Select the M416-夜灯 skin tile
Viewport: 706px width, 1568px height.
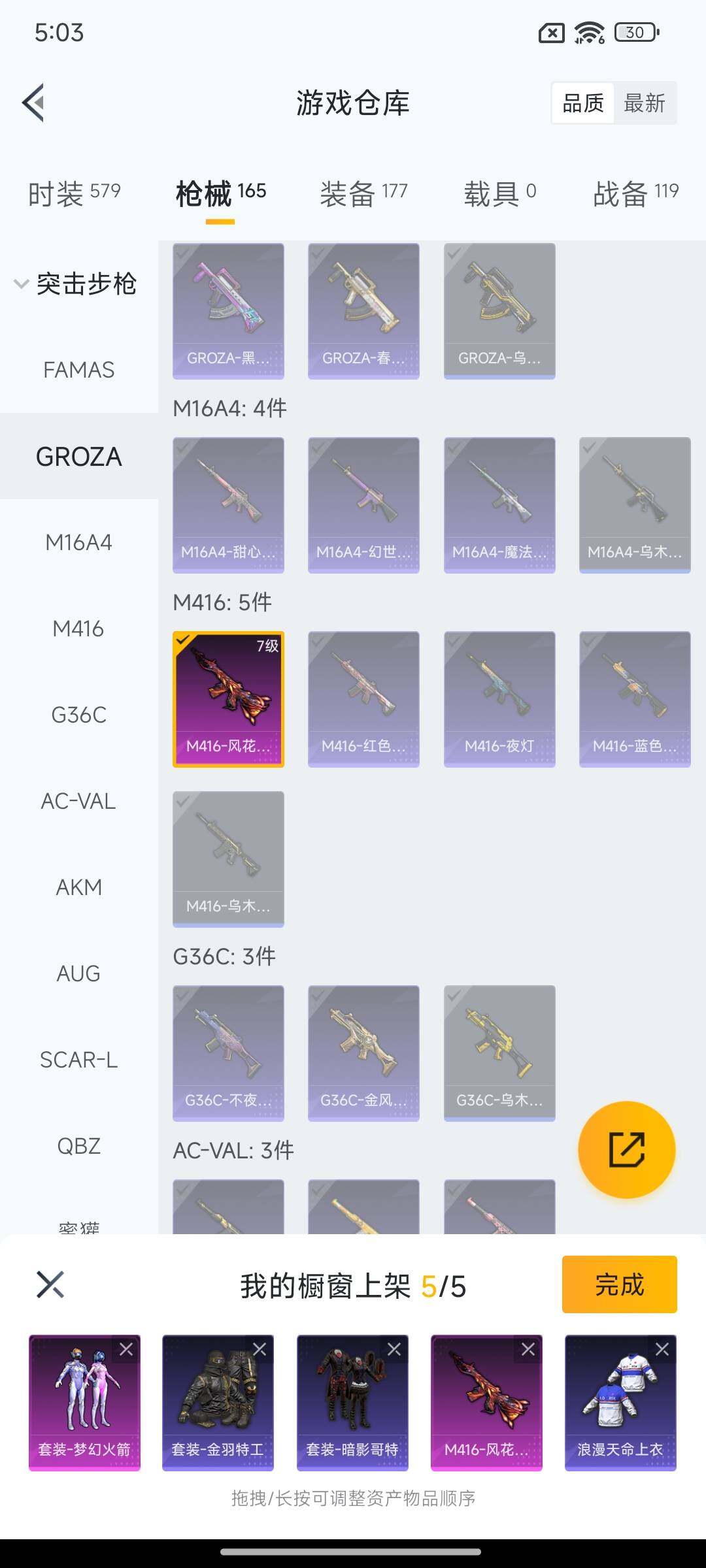pyautogui.click(x=499, y=698)
